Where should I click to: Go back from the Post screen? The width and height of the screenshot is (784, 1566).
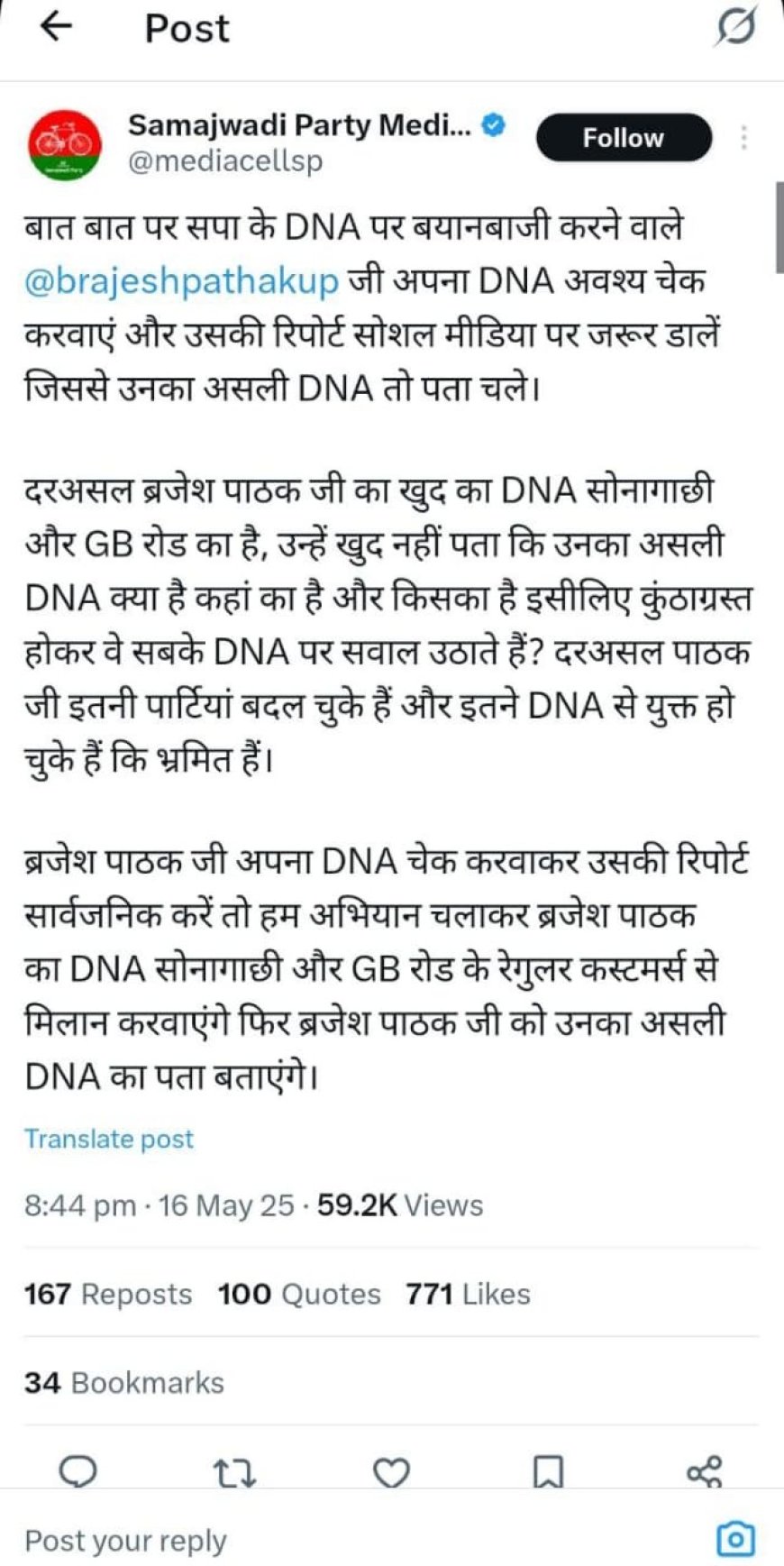[x=56, y=27]
